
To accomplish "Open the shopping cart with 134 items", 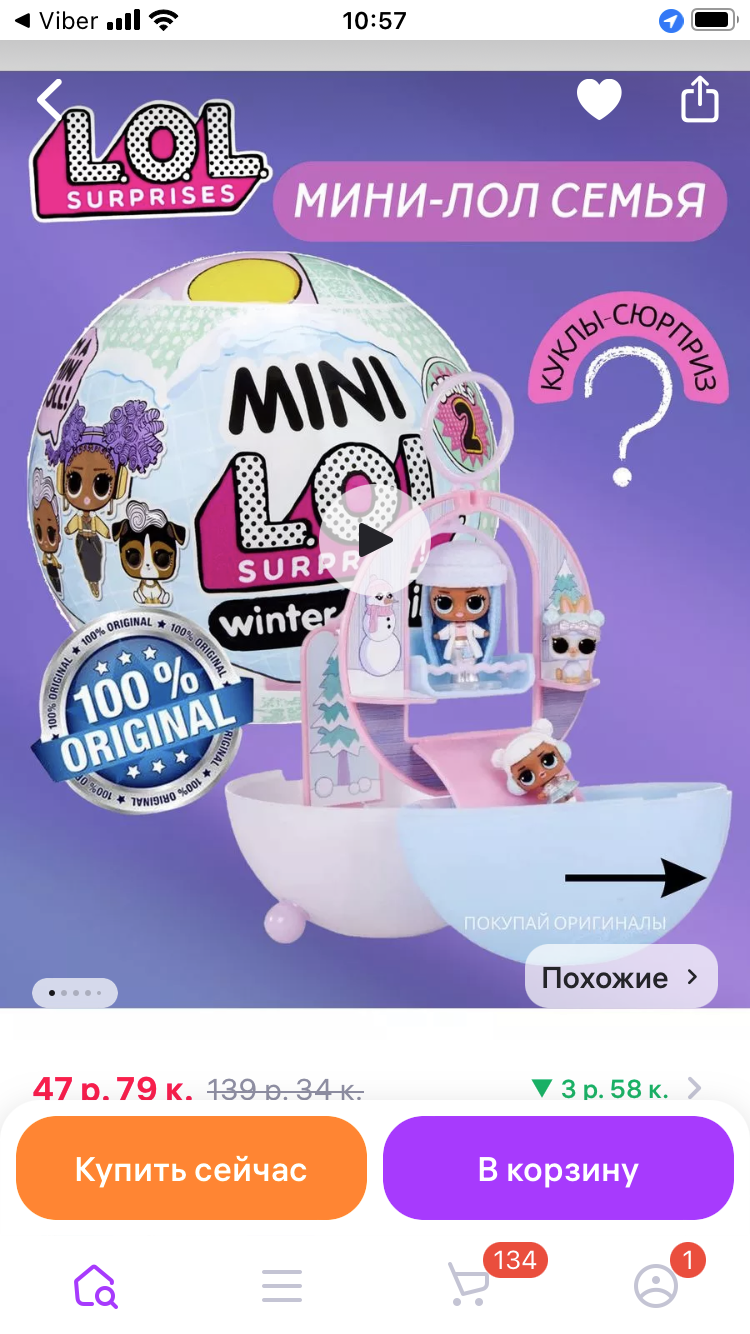I will pyautogui.click(x=468, y=1285).
